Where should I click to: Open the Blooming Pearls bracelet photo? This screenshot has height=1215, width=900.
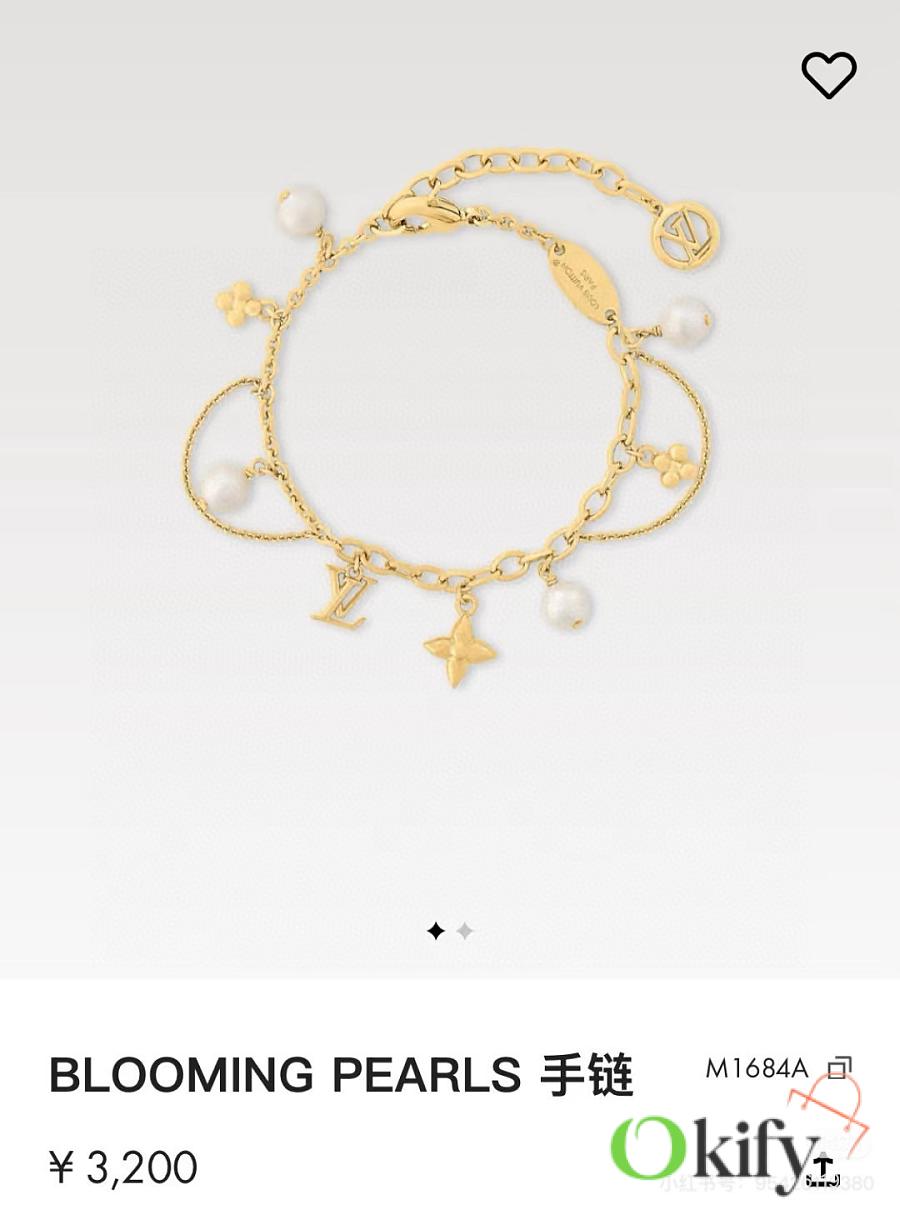click(450, 420)
